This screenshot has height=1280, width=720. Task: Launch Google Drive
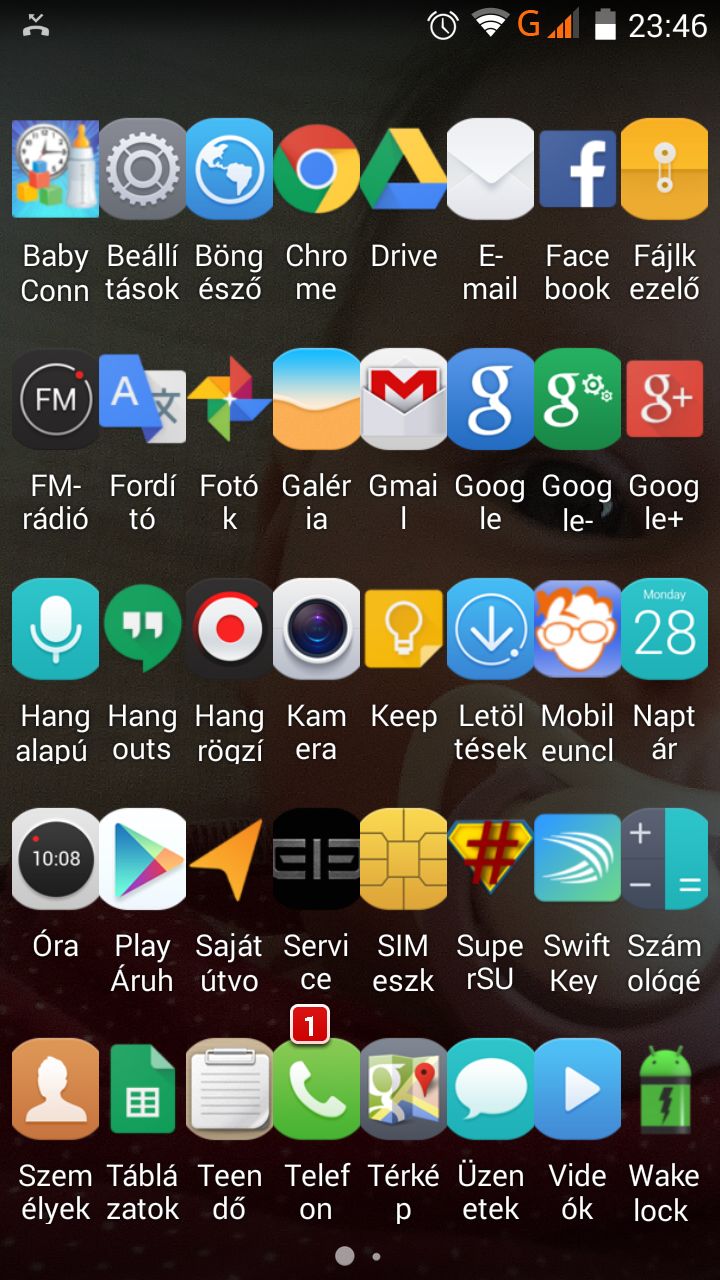[x=403, y=169]
